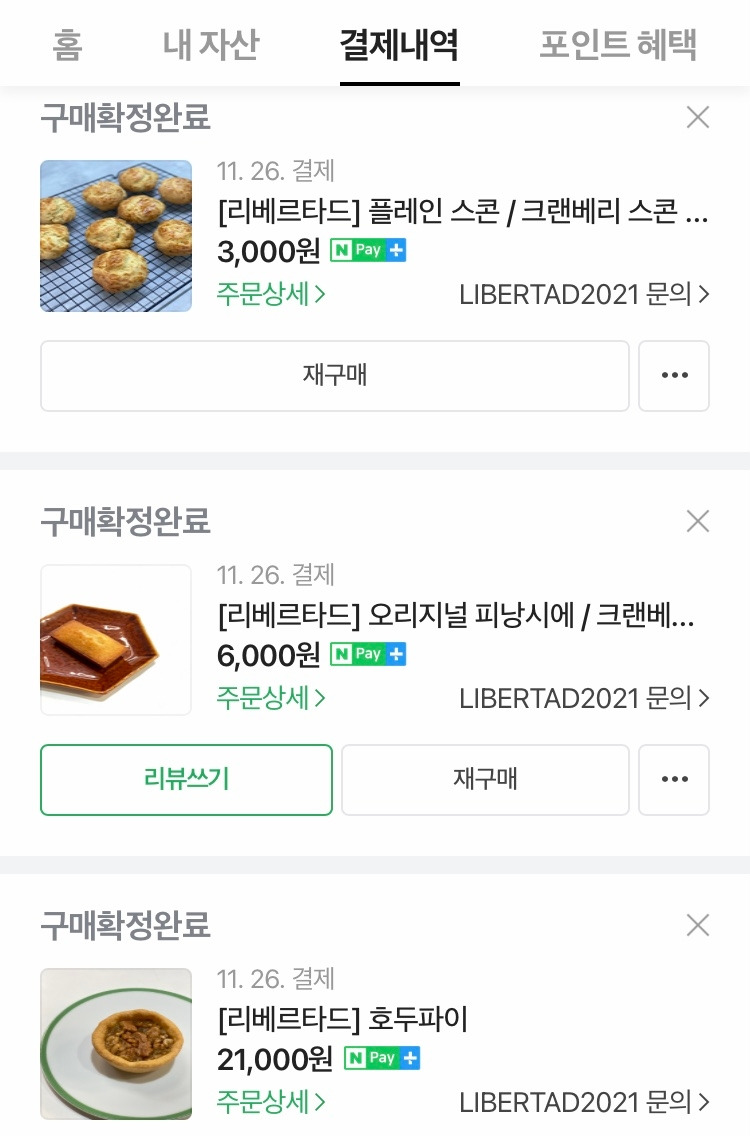Close the 호두파이 order card
The image size is (750, 1136).
[x=697, y=925]
